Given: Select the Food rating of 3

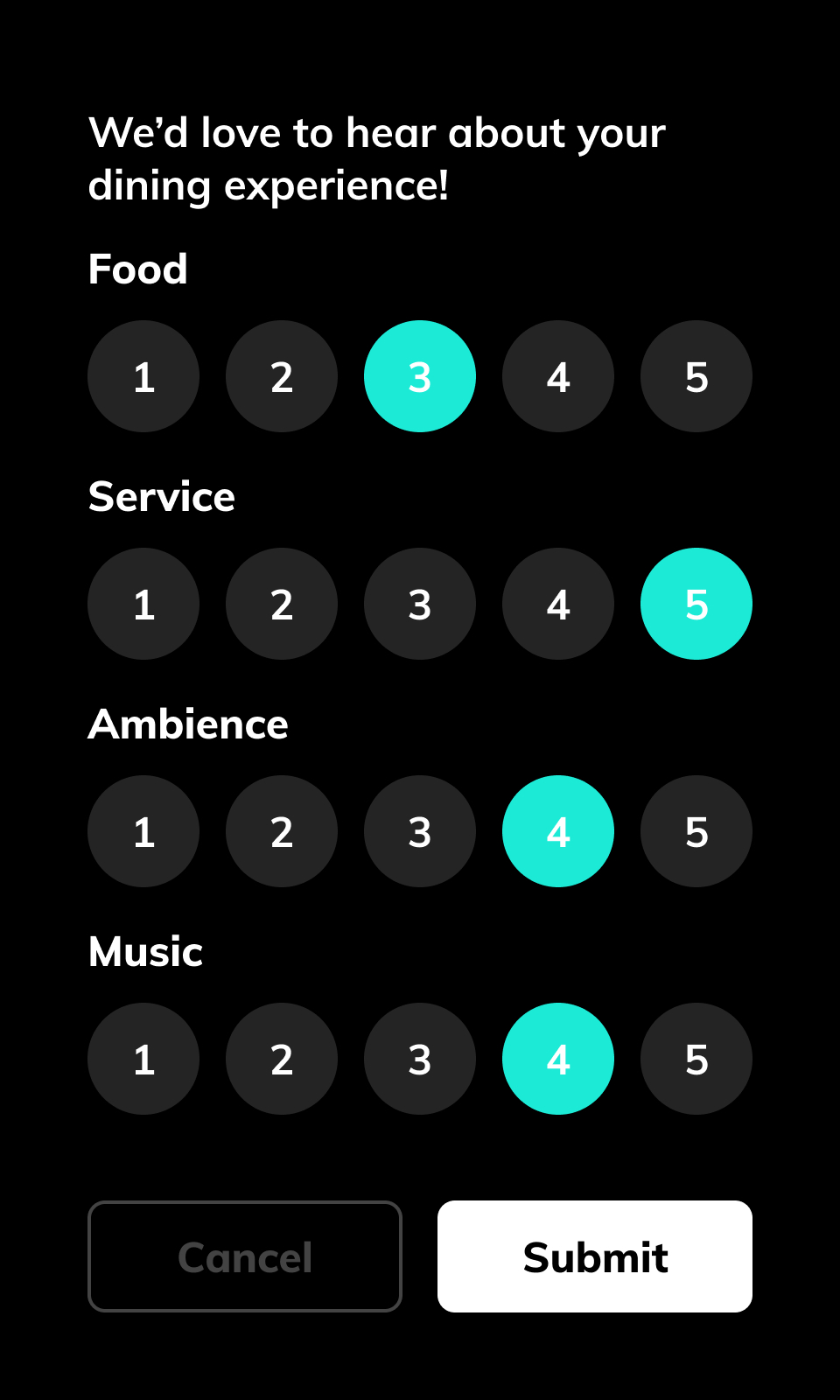Looking at the screenshot, I should coord(420,376).
